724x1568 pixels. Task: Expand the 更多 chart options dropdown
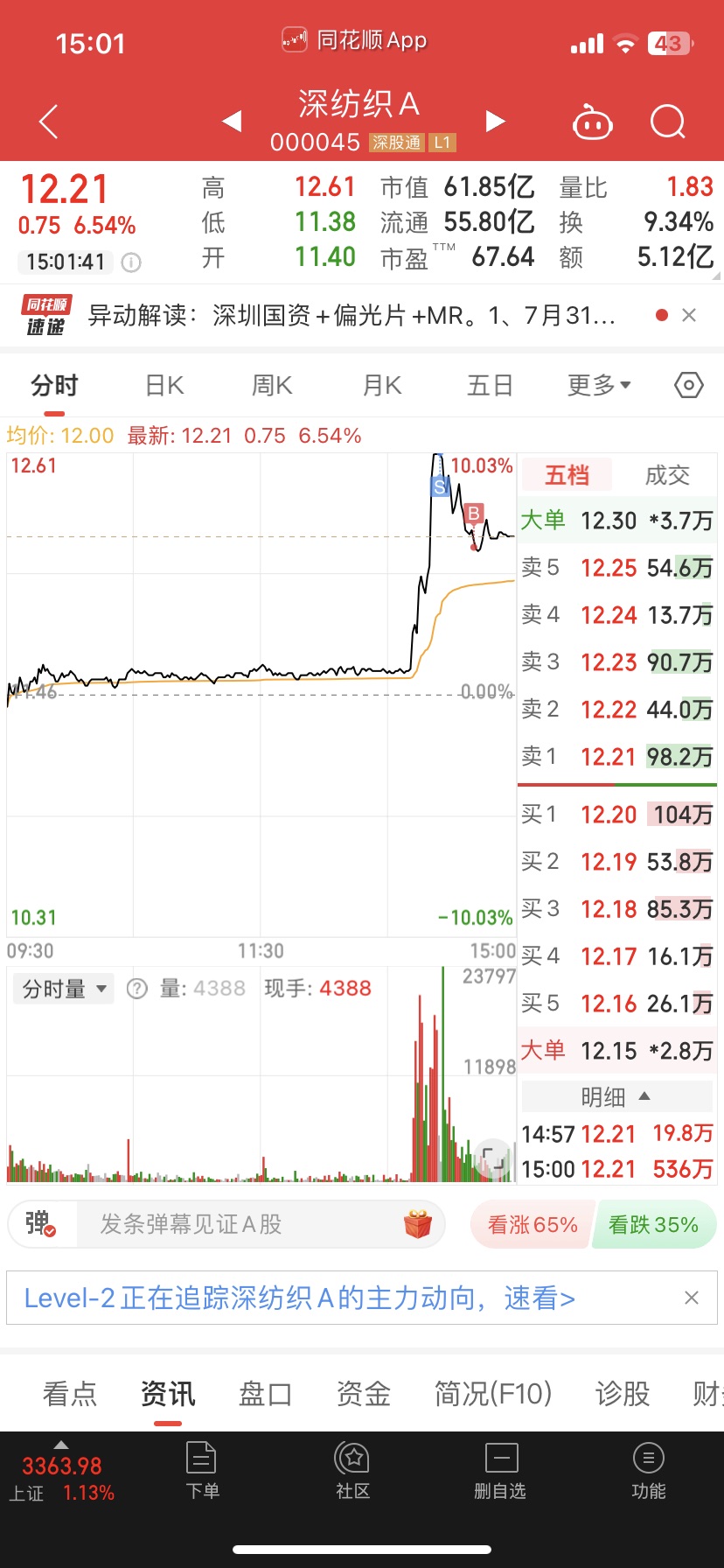[x=599, y=385]
